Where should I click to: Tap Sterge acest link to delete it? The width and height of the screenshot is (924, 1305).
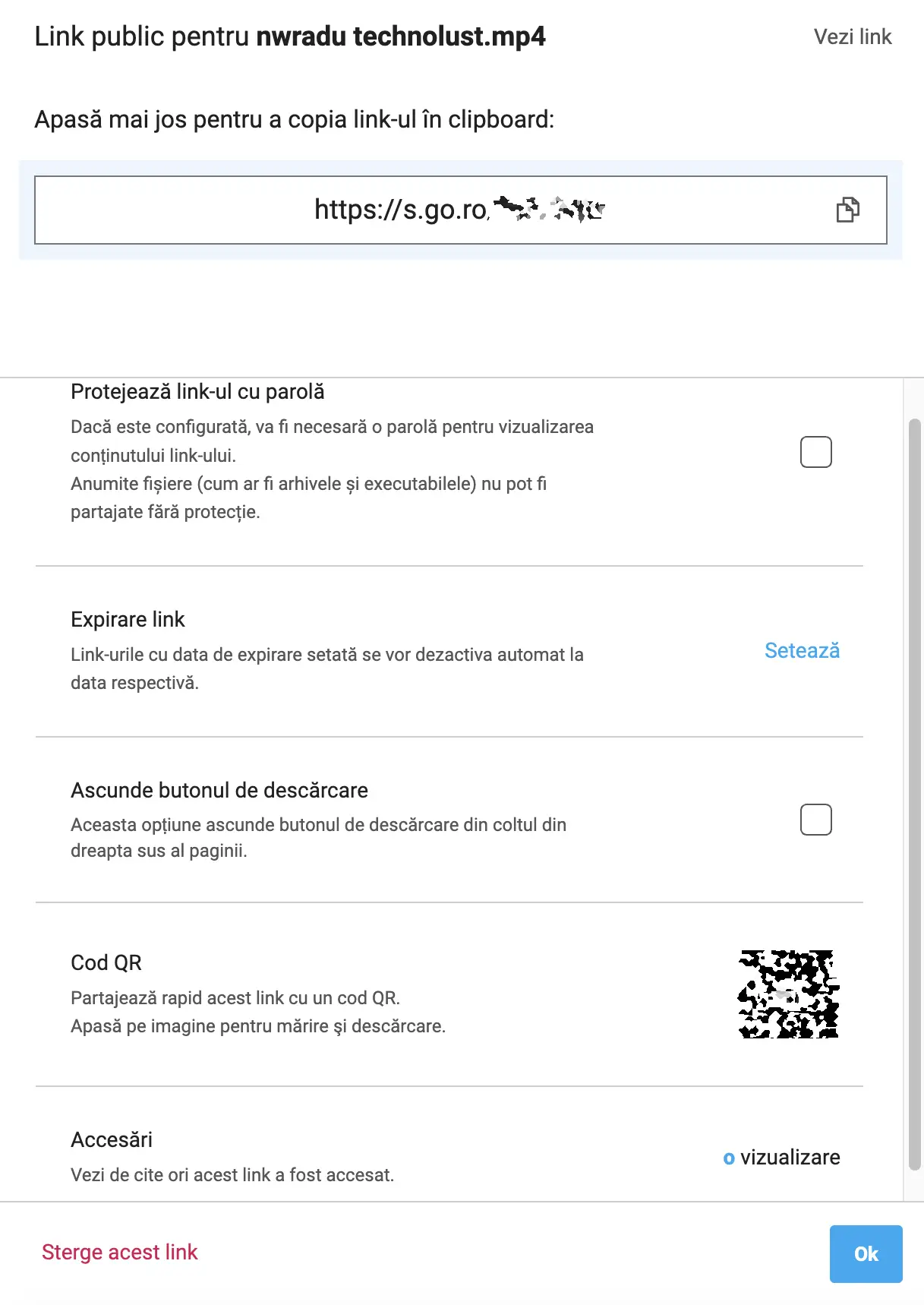[x=120, y=1252]
